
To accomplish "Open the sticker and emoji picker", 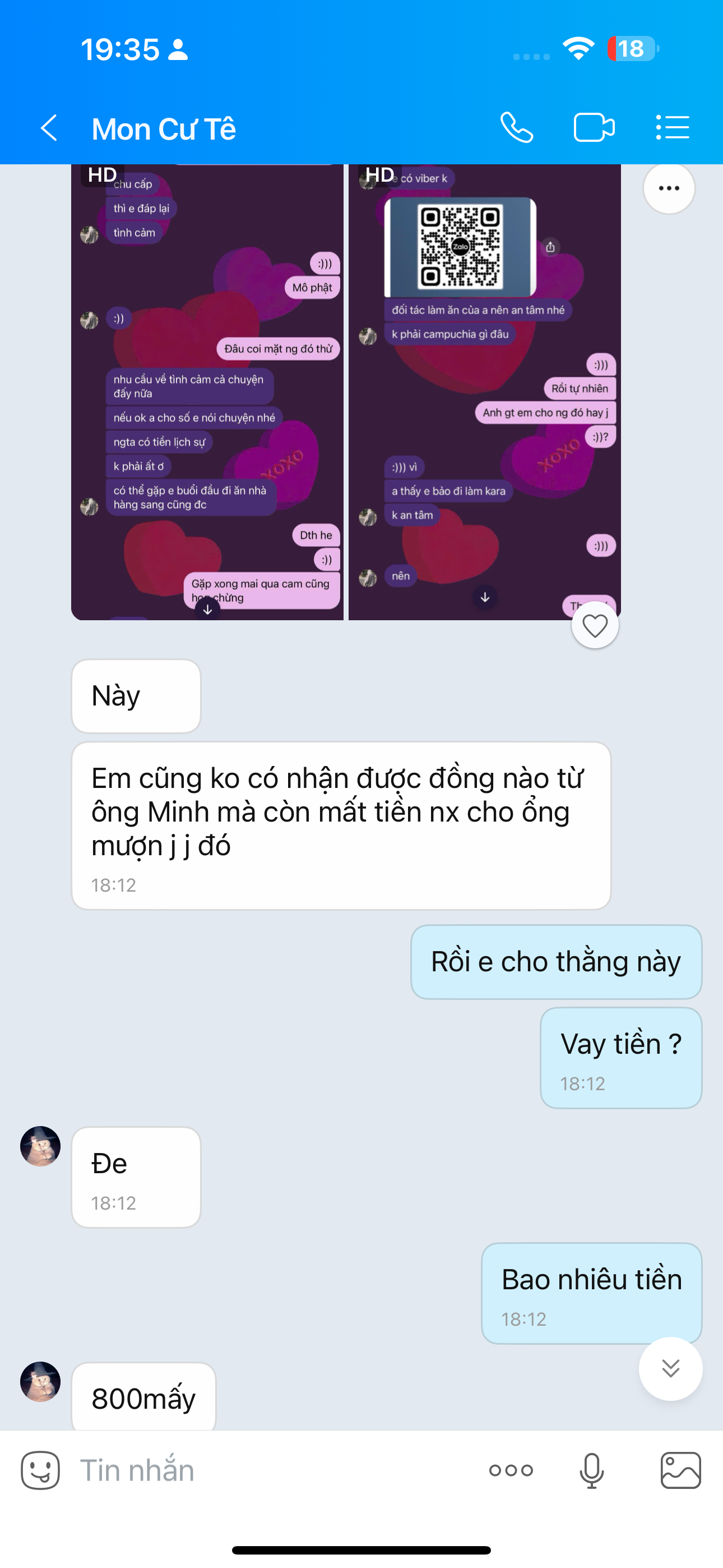I will tap(40, 1470).
